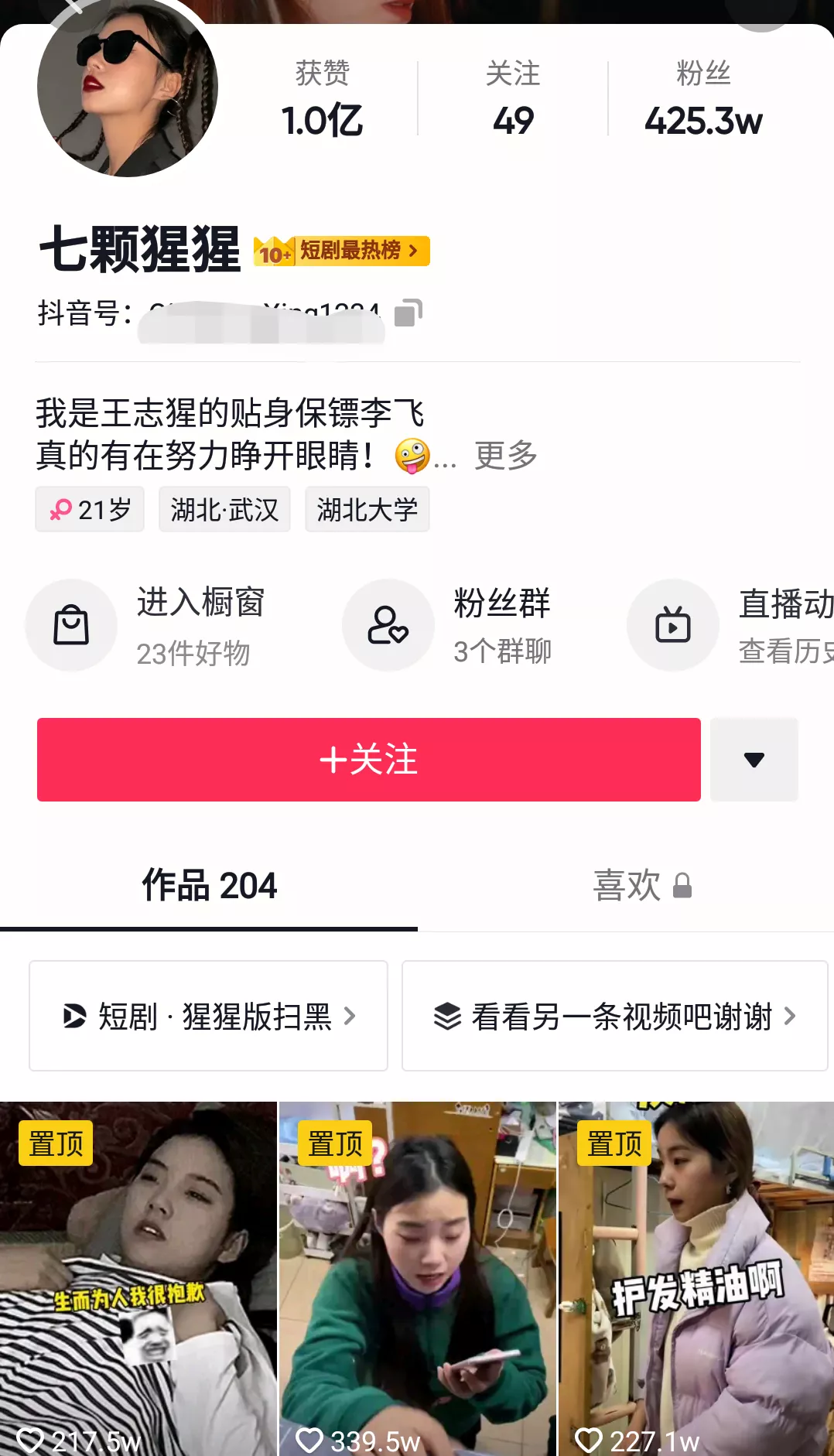The height and width of the screenshot is (1456, 834).
Task: Click the 进入橱窗 shopping bag icon
Action: [71, 625]
